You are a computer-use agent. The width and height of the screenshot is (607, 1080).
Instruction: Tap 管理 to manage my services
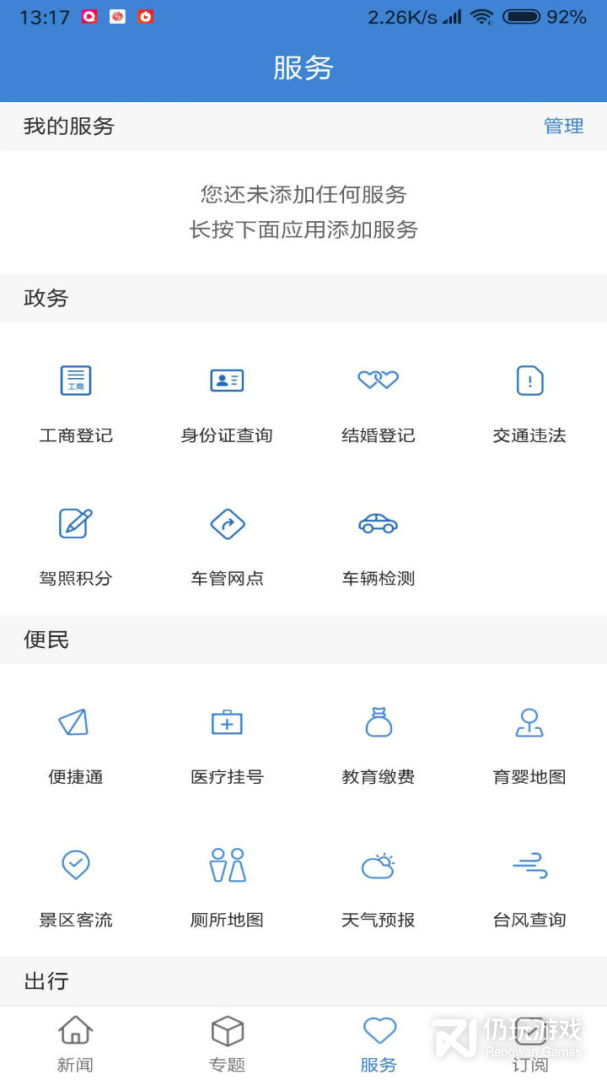coord(563,126)
